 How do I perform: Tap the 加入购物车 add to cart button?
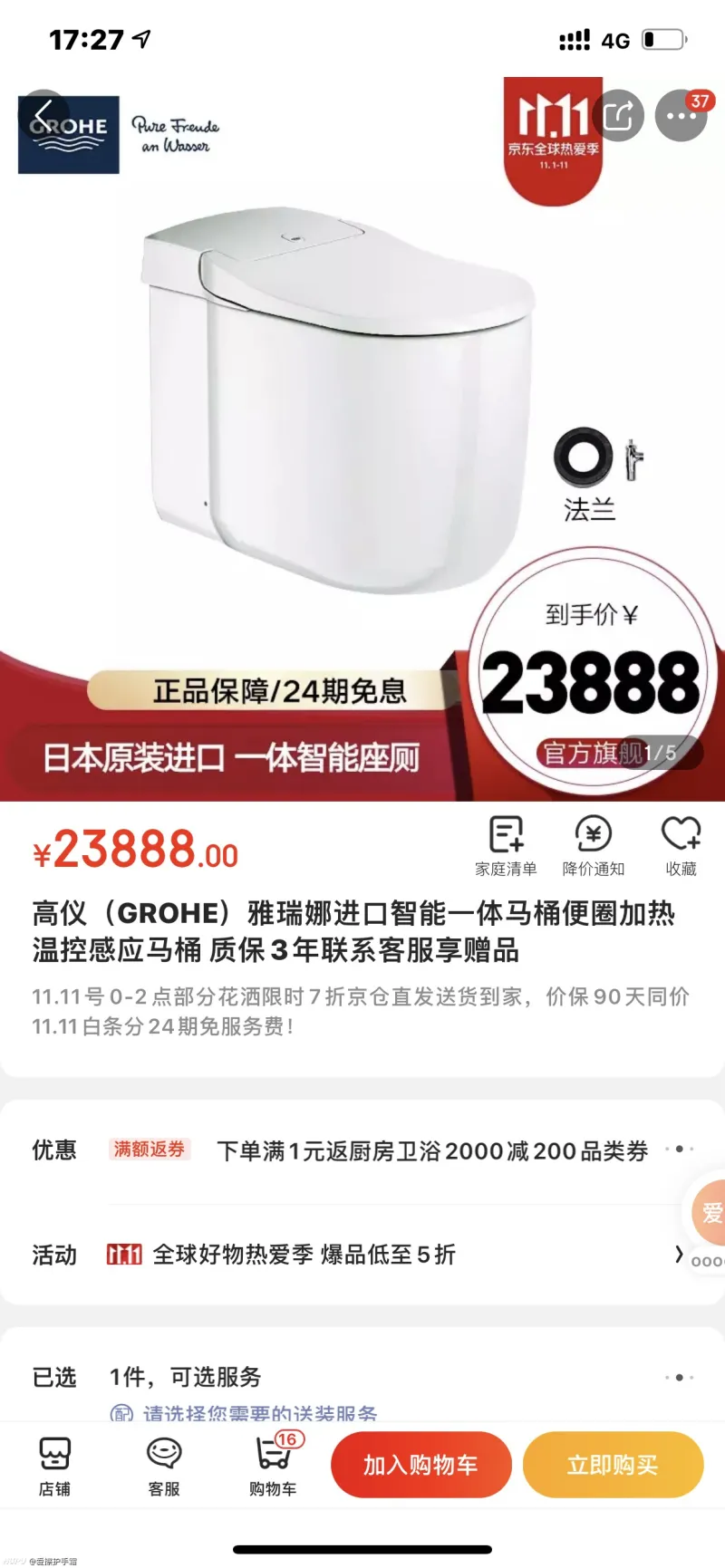(x=420, y=1465)
